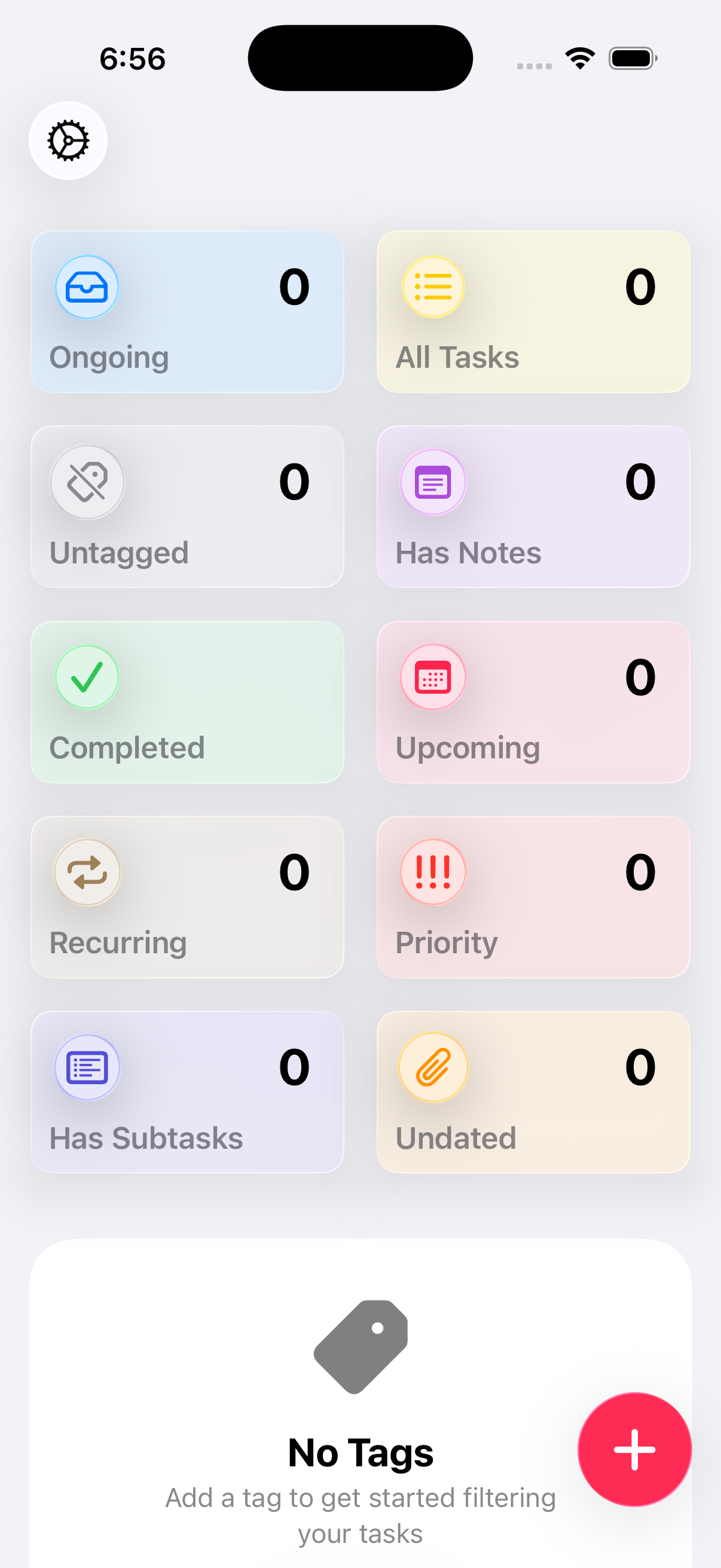The image size is (721, 1568).
Task: Open the Has Notes filter card
Action: coord(533,507)
